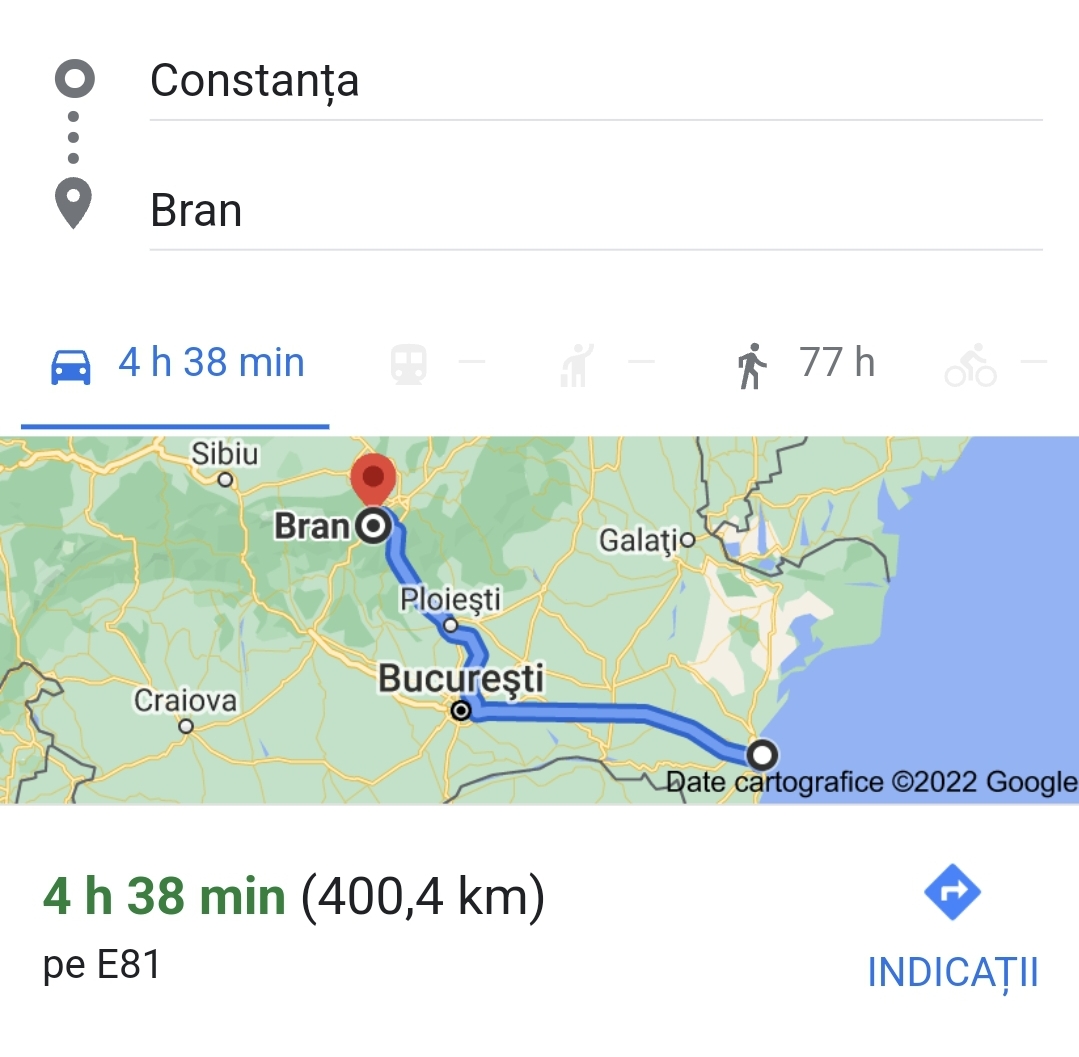Select the driving tab showing 4 h 38 min

[177, 364]
